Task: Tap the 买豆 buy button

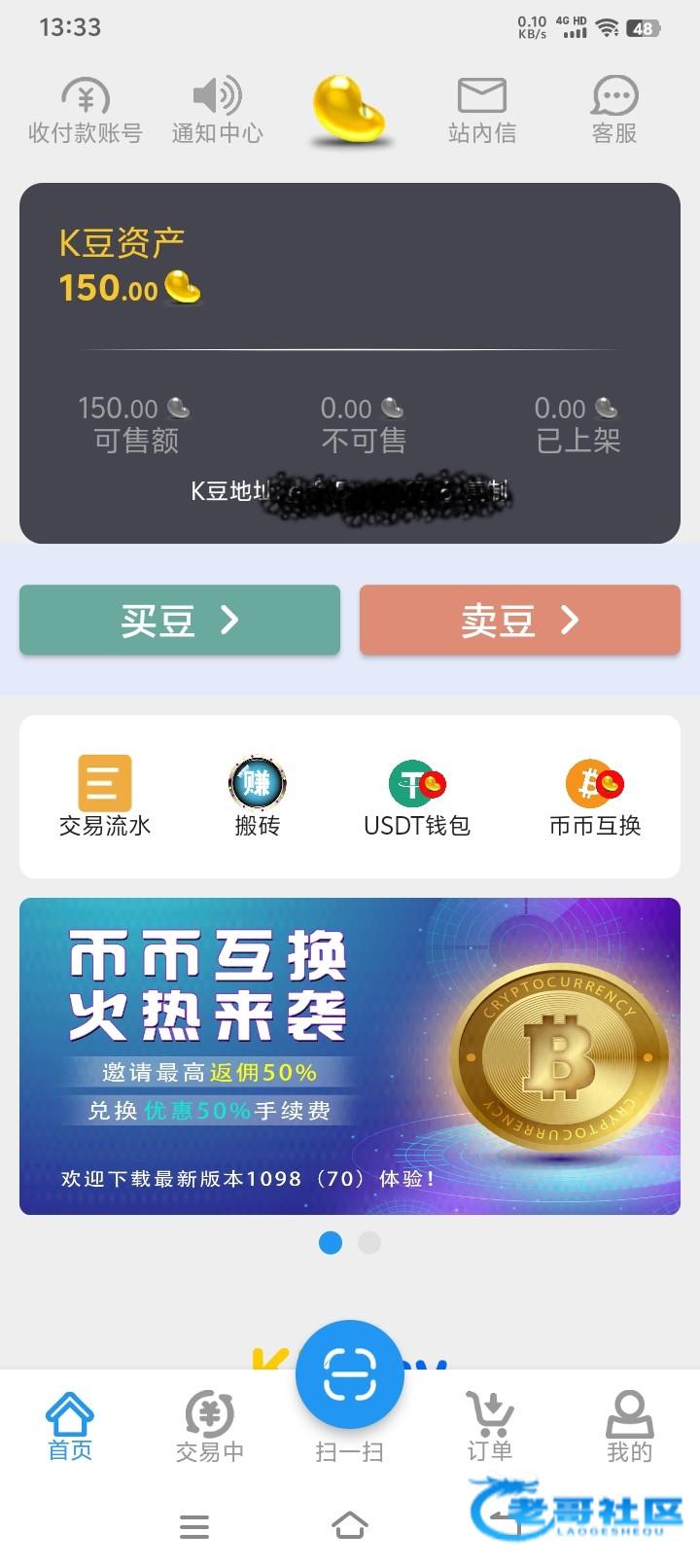Action: click(x=180, y=620)
